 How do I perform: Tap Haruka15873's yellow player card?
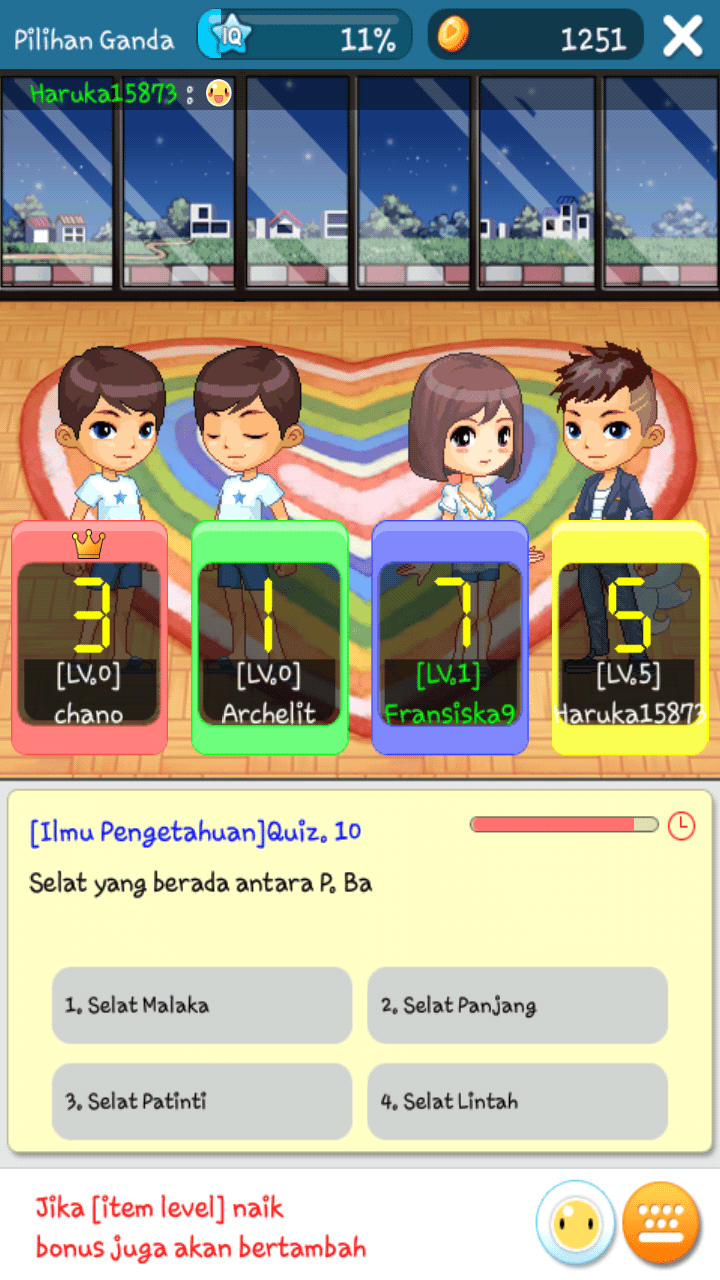coord(629,638)
